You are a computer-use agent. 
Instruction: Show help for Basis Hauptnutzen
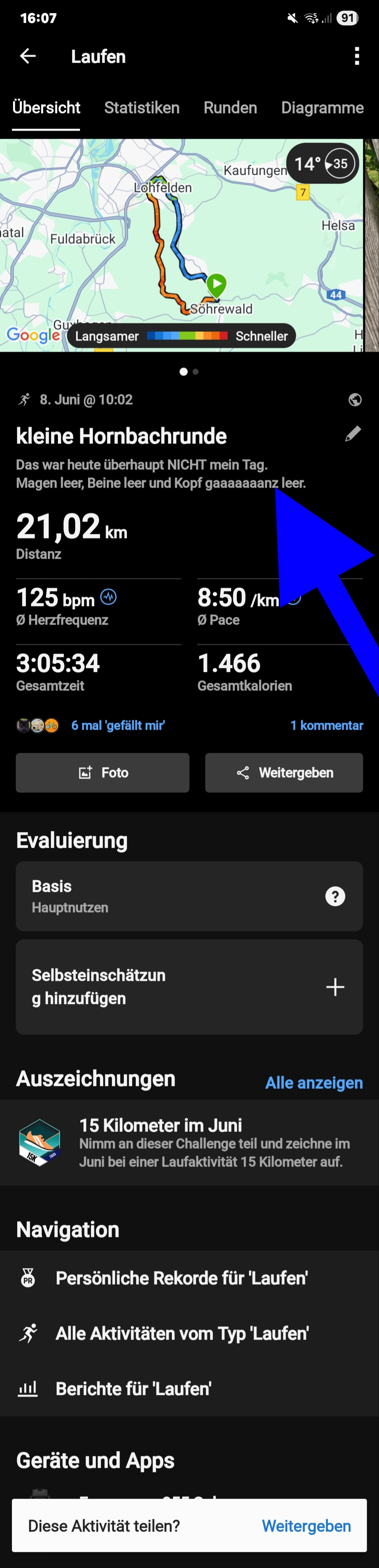335,896
